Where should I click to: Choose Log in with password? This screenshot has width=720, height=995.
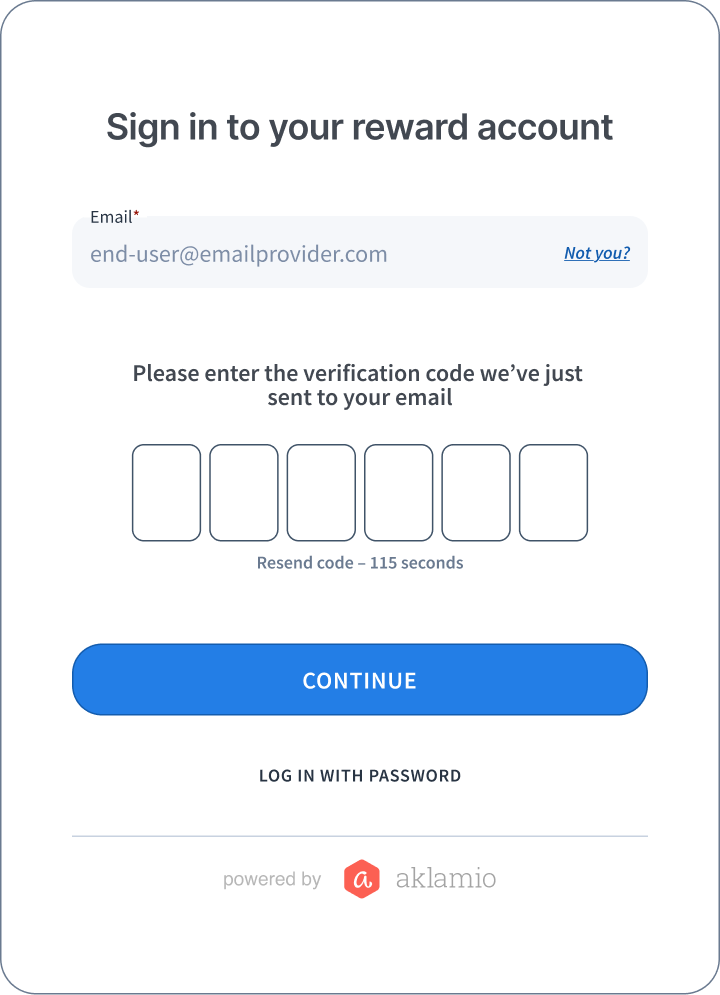[x=360, y=775]
